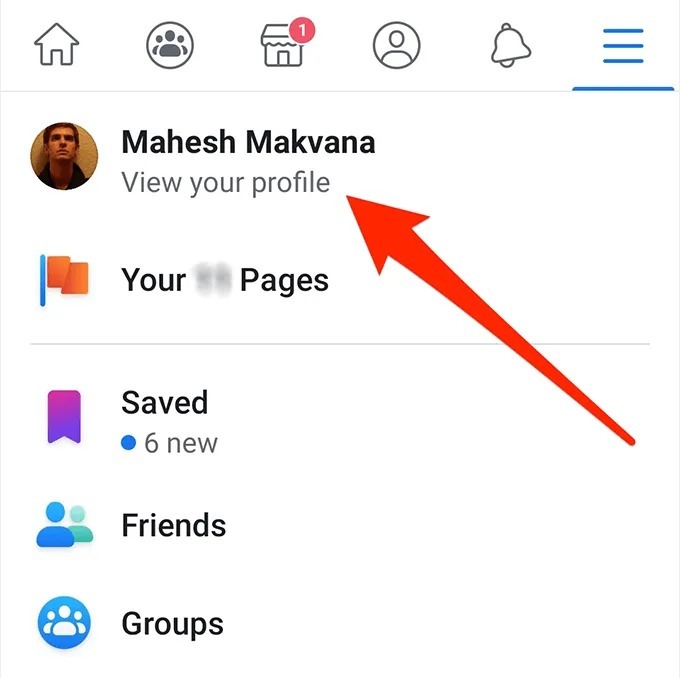The width and height of the screenshot is (680, 678).
Task: Select the hamburger menu tab
Action: pyautogui.click(x=622, y=45)
